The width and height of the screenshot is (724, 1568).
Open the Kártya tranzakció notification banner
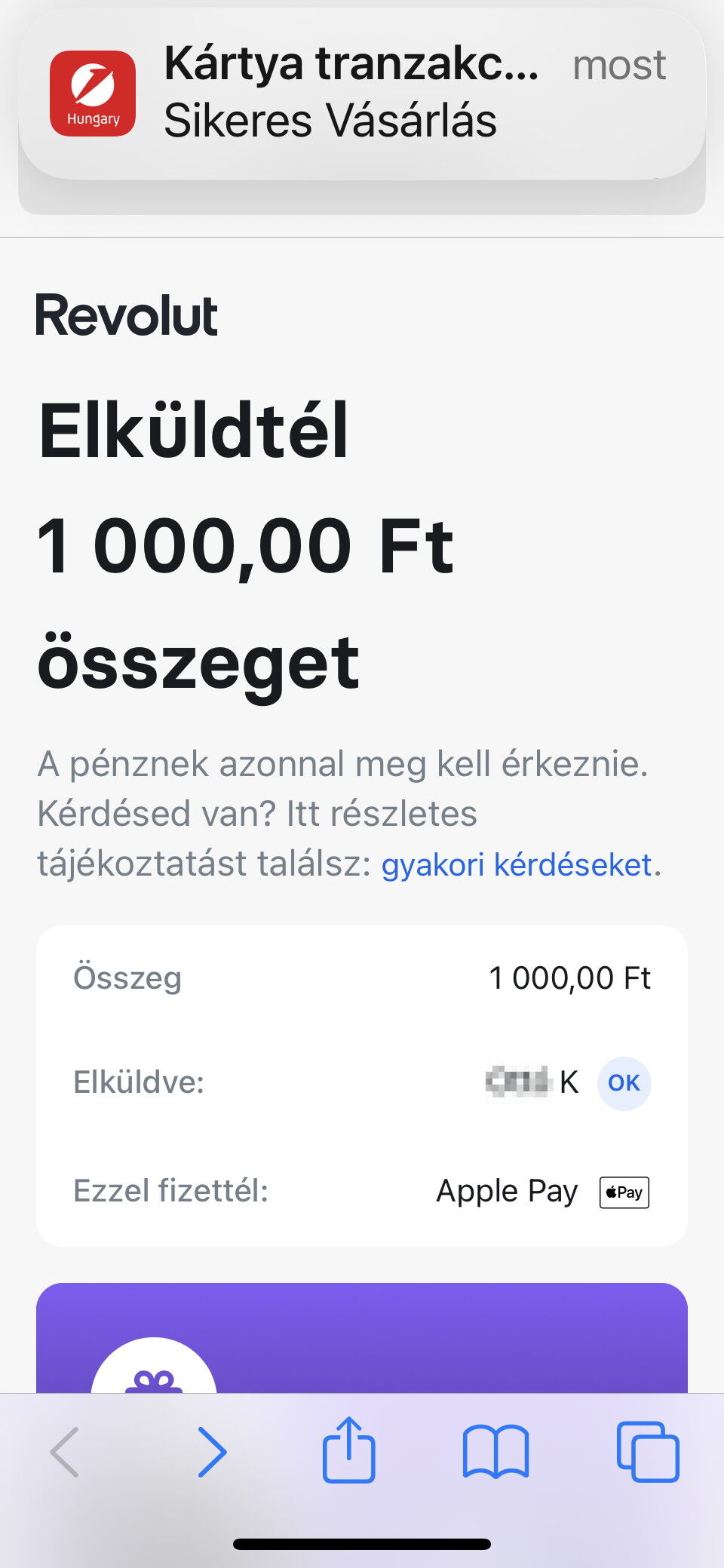point(362,94)
